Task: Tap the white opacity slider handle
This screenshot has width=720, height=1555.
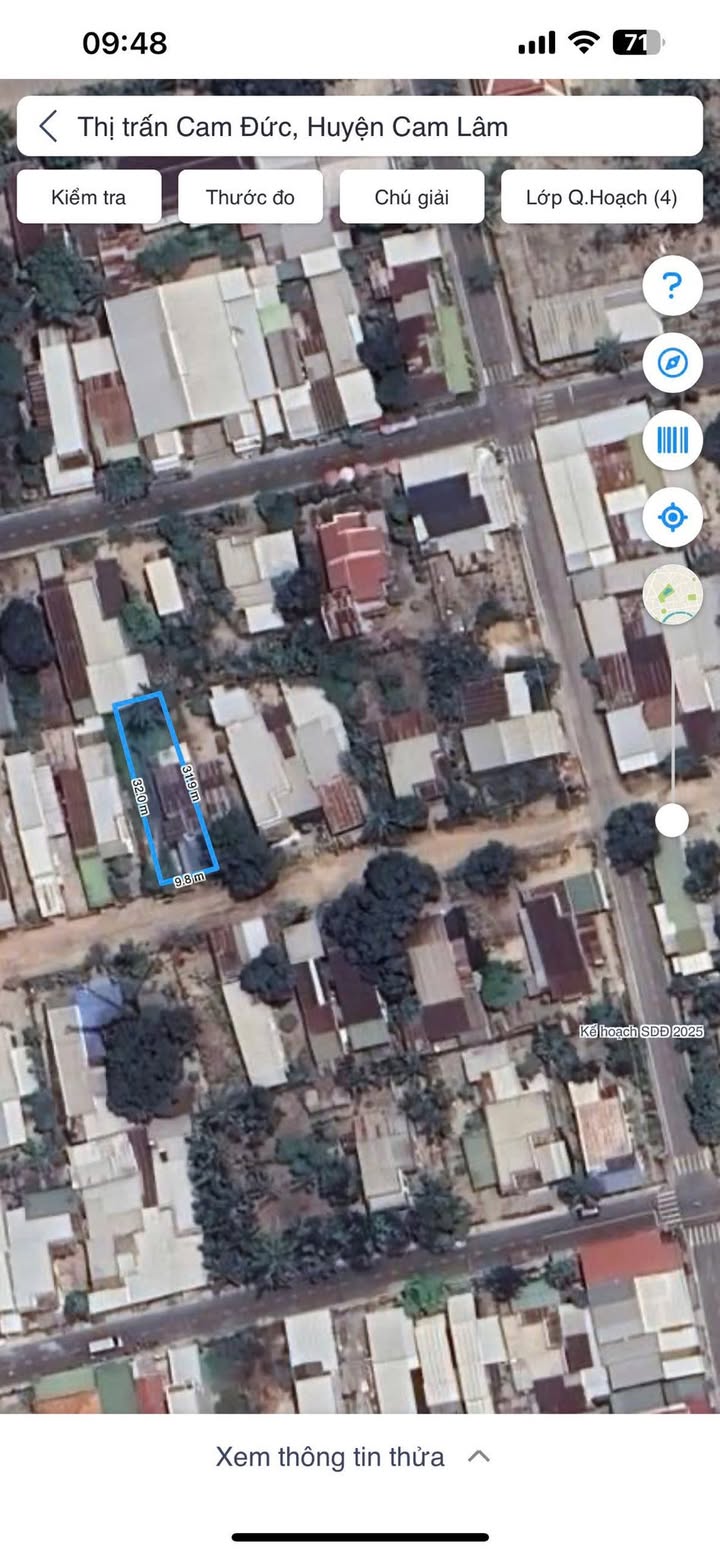Action: pyautogui.click(x=672, y=820)
